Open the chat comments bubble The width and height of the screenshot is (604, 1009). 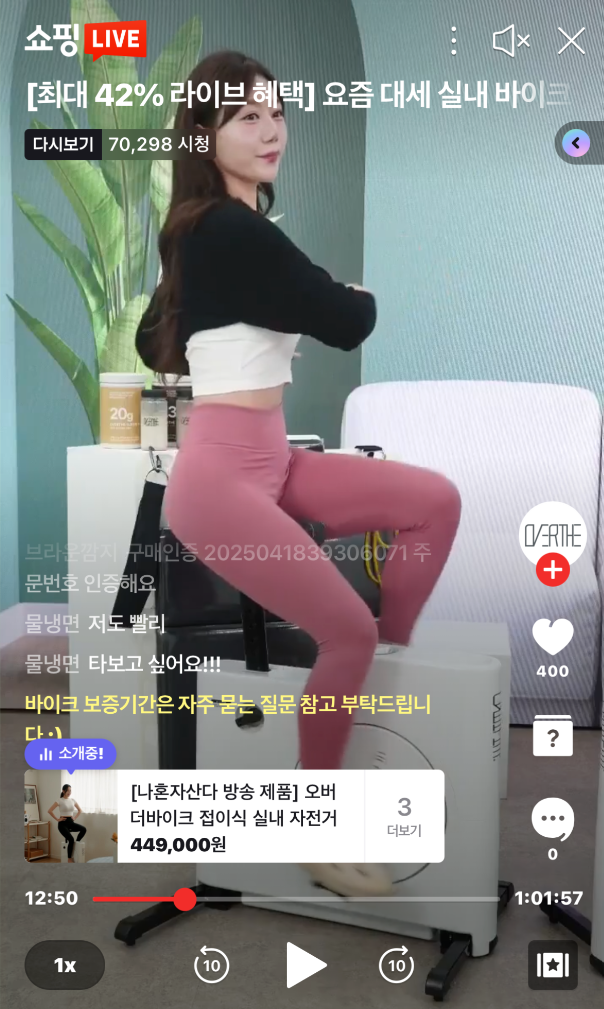pyautogui.click(x=552, y=819)
